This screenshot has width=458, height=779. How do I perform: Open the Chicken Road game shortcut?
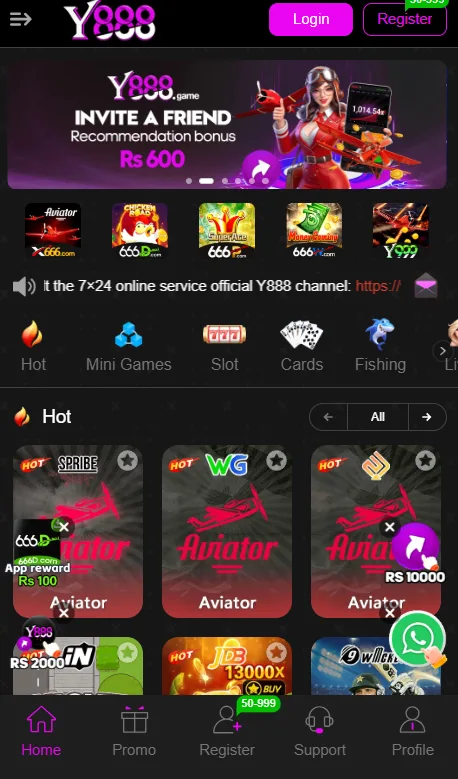[x=140, y=231]
